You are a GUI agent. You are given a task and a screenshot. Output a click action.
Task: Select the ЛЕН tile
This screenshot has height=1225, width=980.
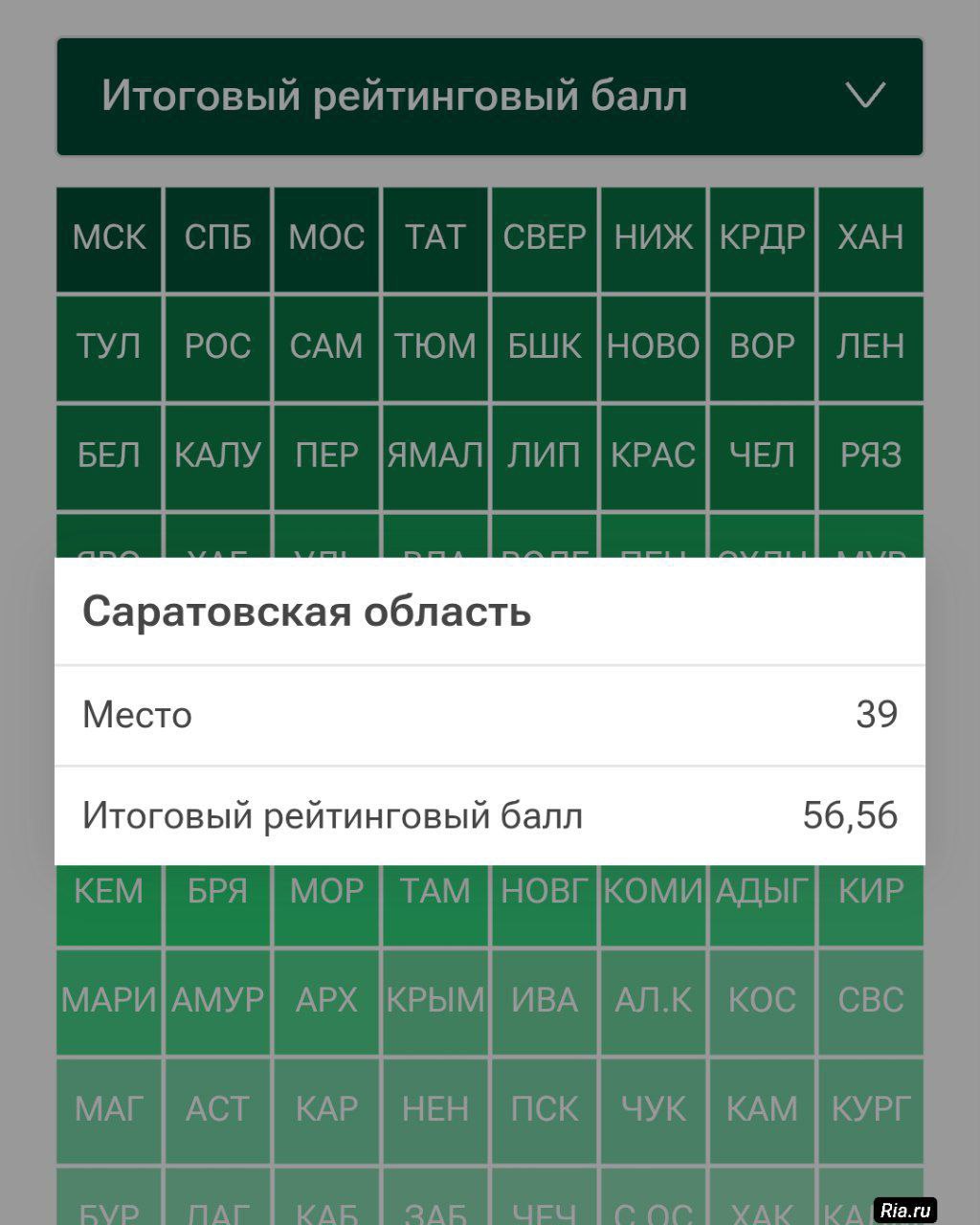871,347
